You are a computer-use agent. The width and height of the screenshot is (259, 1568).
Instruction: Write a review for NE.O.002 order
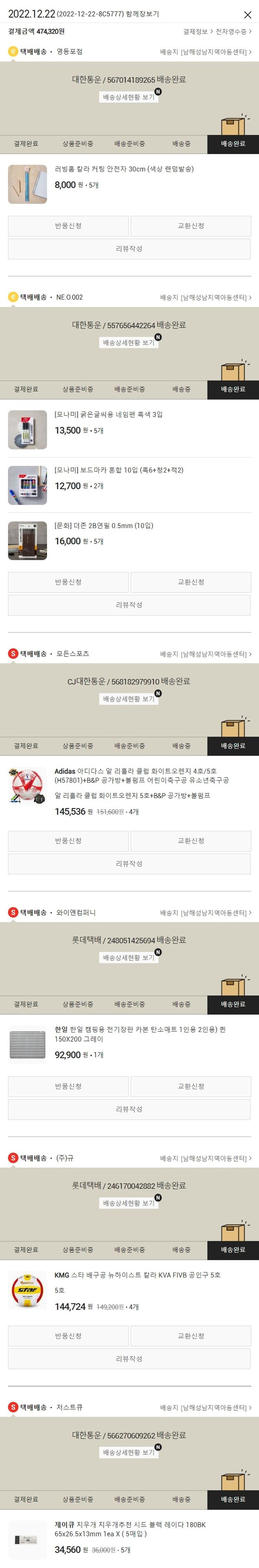point(129,605)
